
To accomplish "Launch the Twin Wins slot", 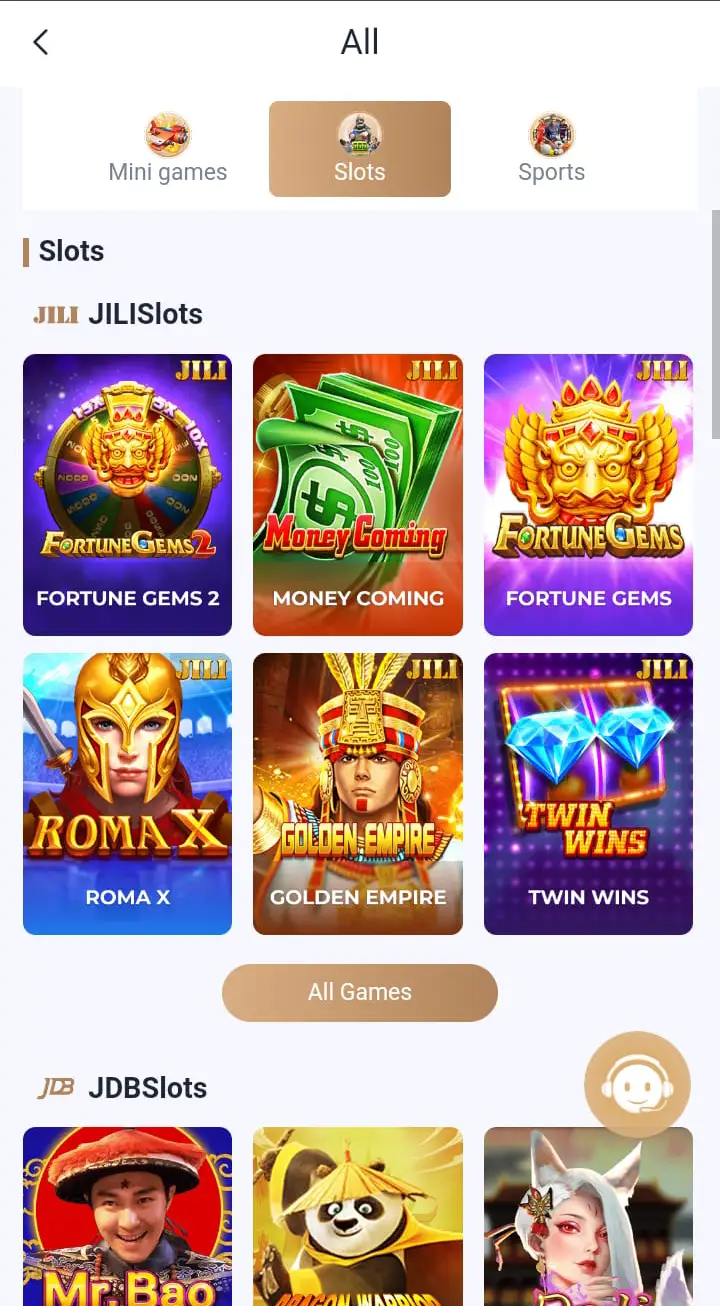I will click(x=588, y=794).
